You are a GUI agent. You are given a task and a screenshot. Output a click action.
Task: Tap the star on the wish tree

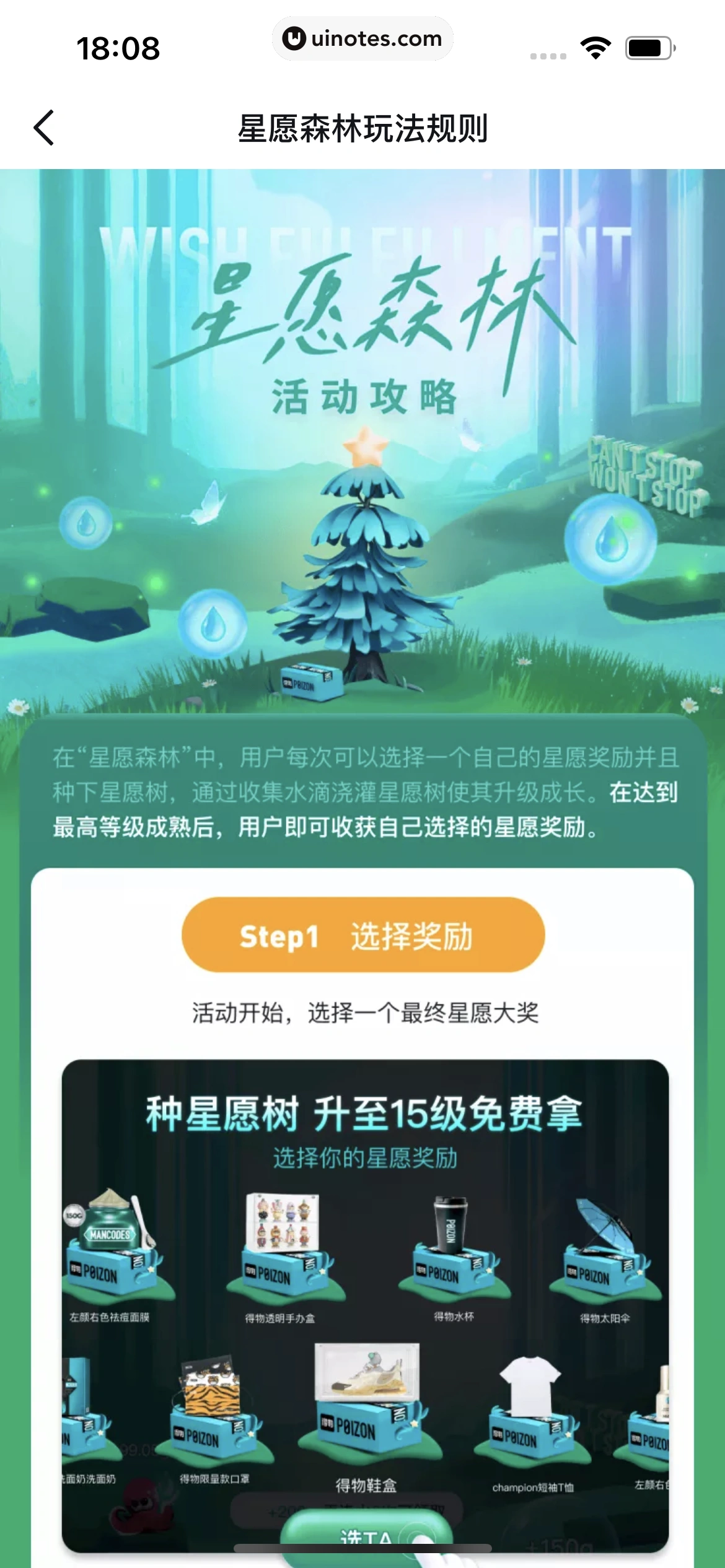pyautogui.click(x=364, y=445)
